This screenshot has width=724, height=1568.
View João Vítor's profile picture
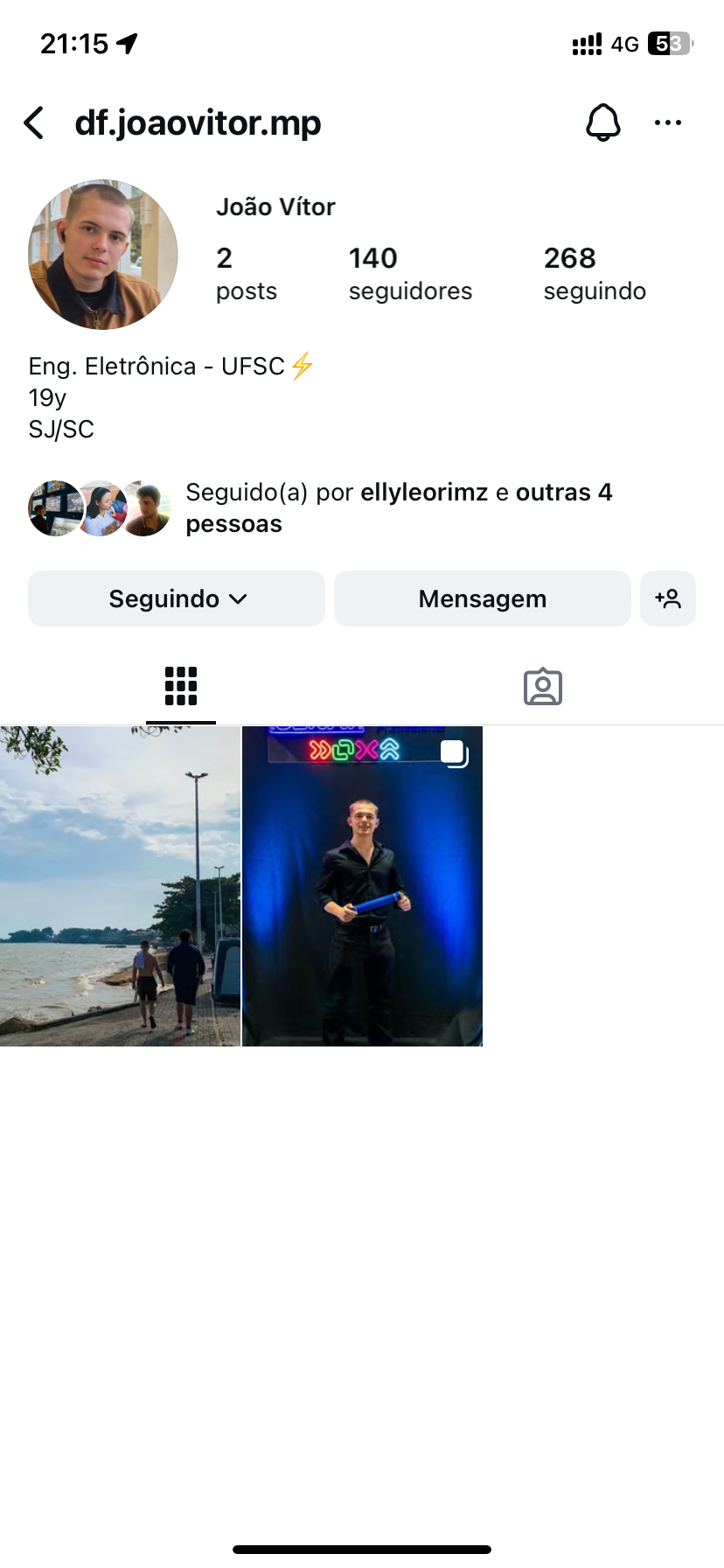103,255
